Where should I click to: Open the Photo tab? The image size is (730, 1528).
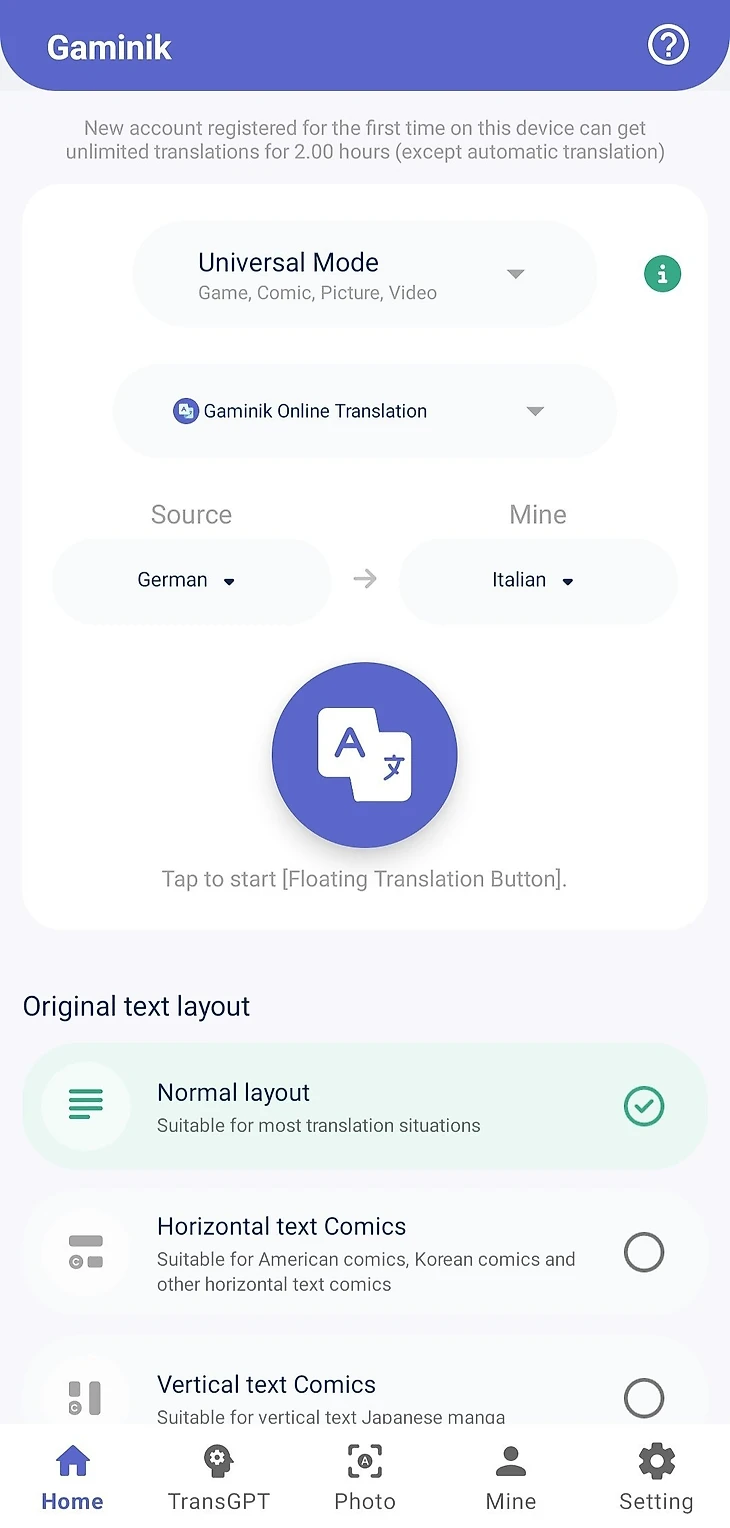(x=365, y=1477)
